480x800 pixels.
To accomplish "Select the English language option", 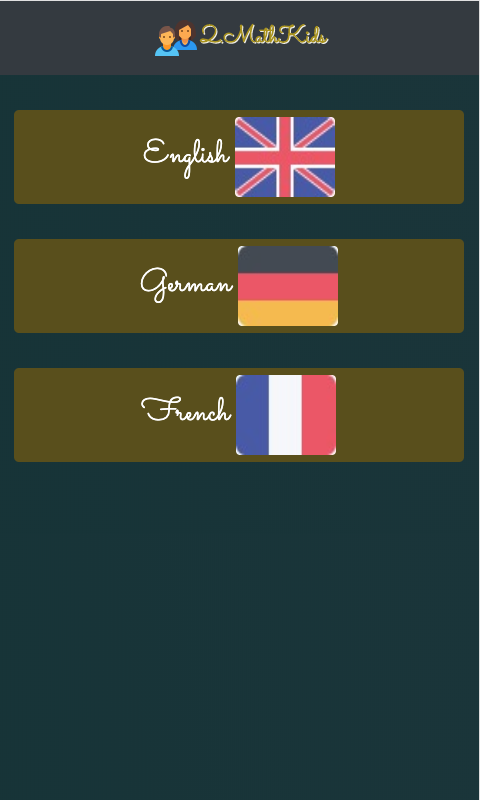I will click(x=239, y=157).
